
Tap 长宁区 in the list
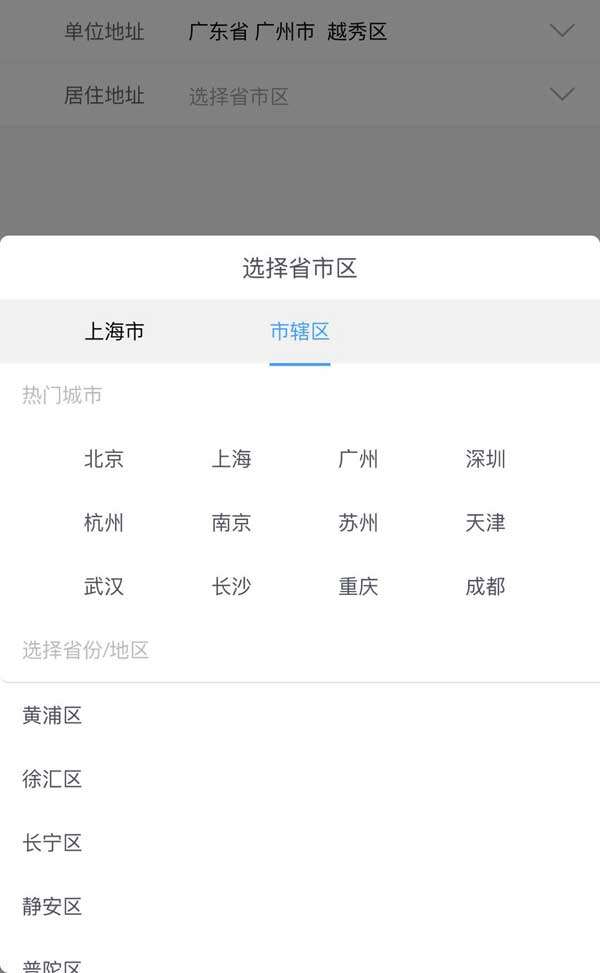click(52, 843)
